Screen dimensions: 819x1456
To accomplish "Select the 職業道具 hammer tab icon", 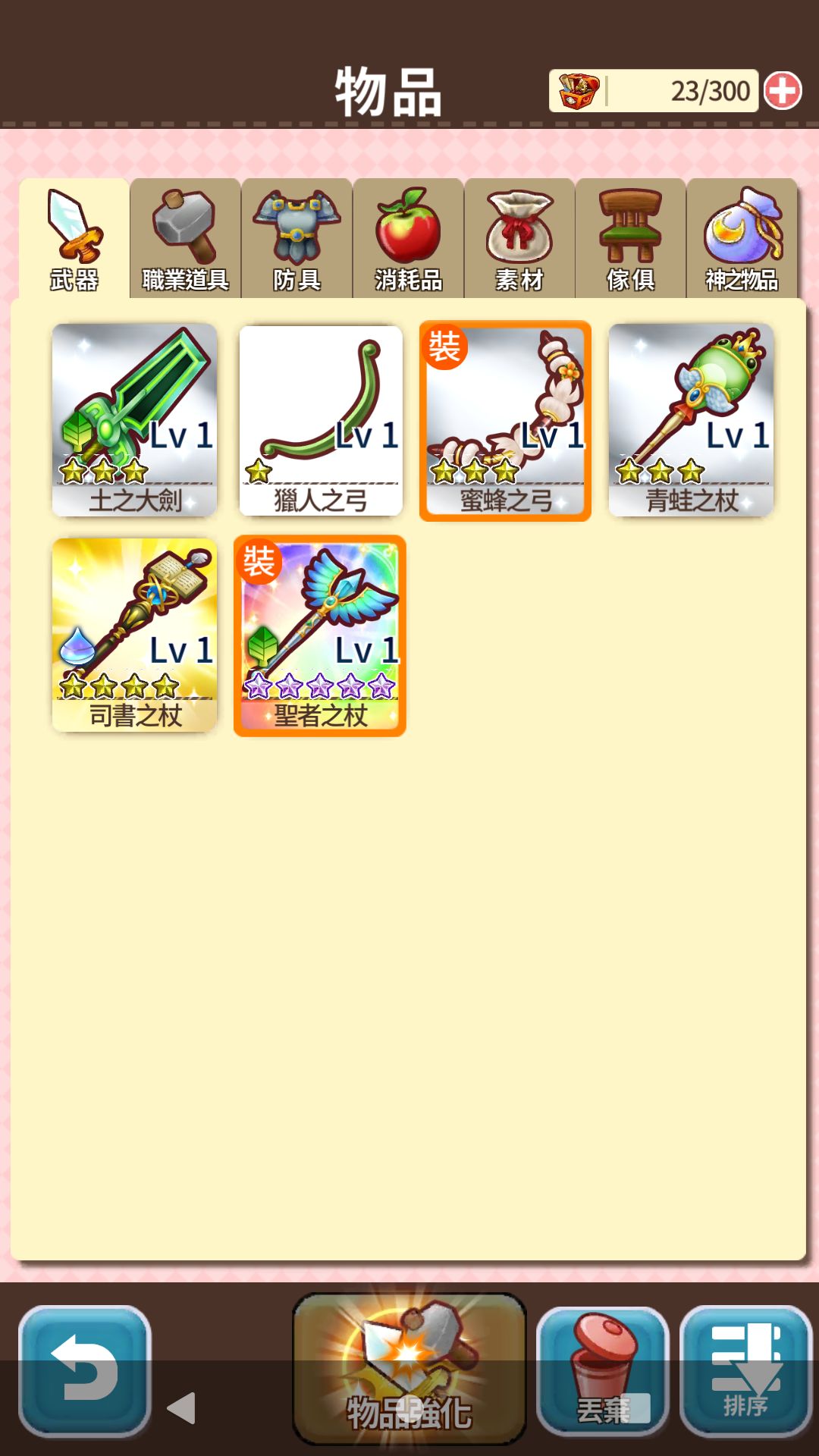I will pyautogui.click(x=184, y=235).
